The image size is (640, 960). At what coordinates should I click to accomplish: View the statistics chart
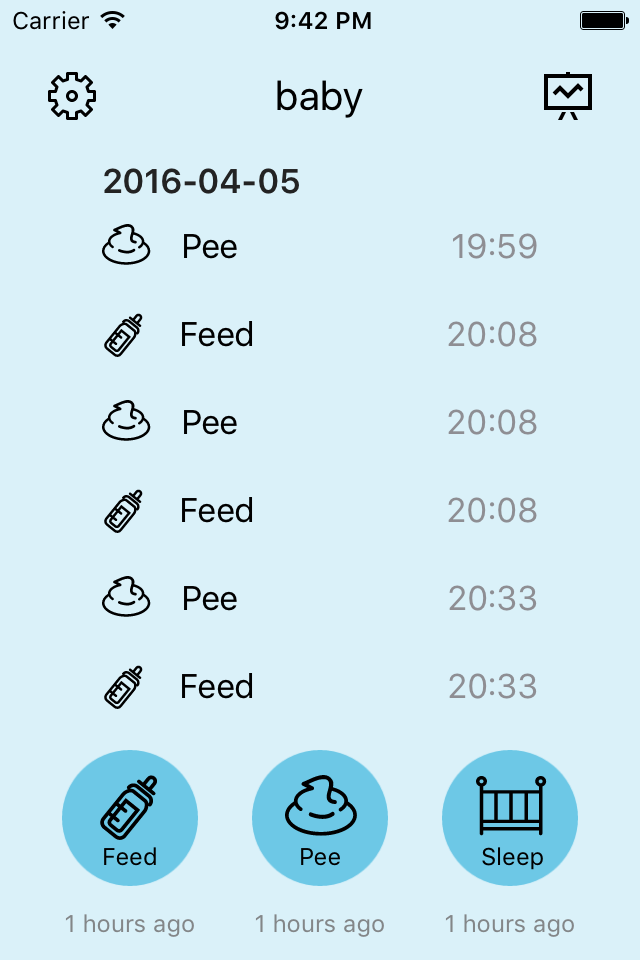(x=568, y=96)
